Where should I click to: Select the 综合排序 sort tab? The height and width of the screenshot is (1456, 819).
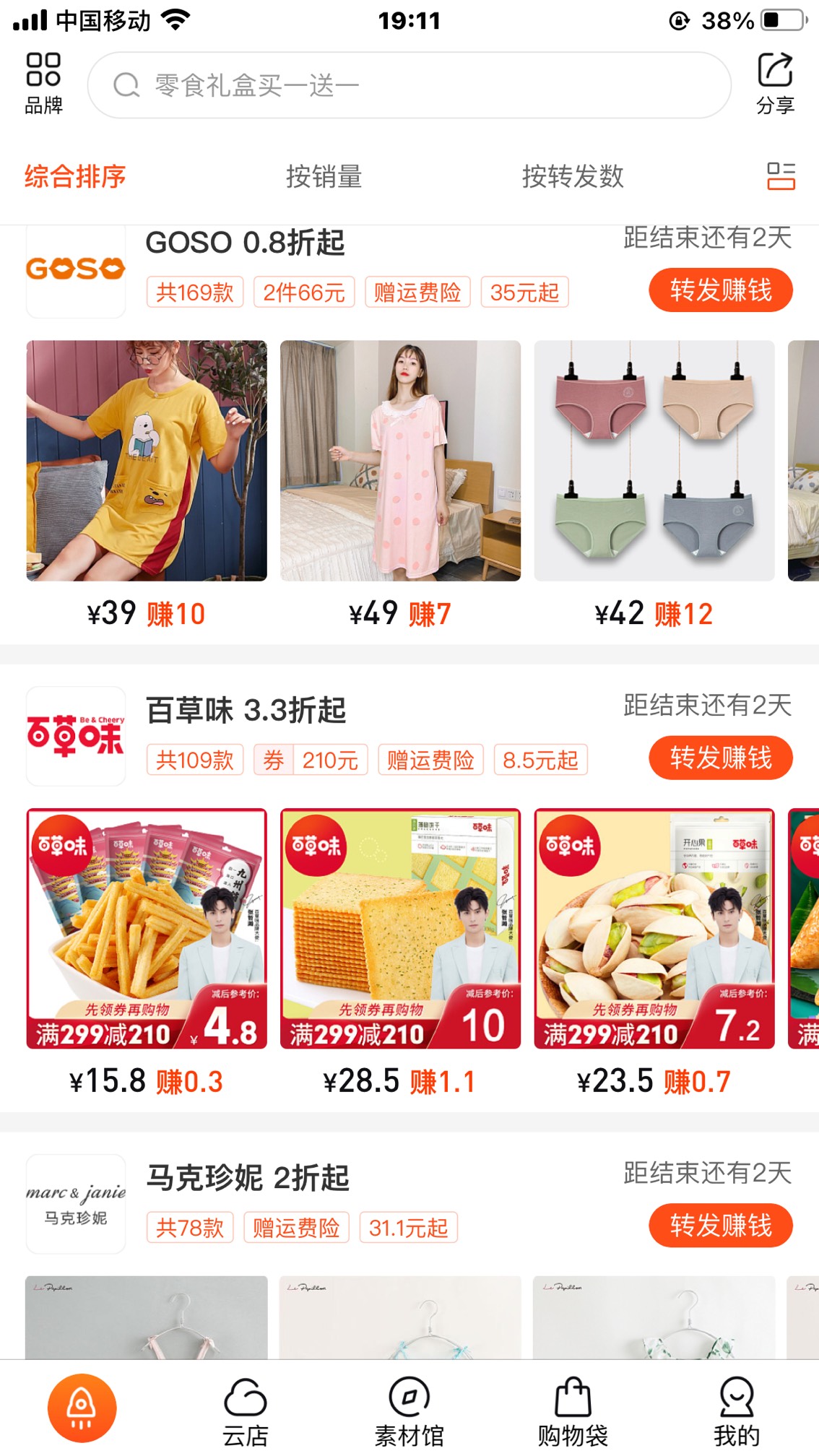click(75, 176)
